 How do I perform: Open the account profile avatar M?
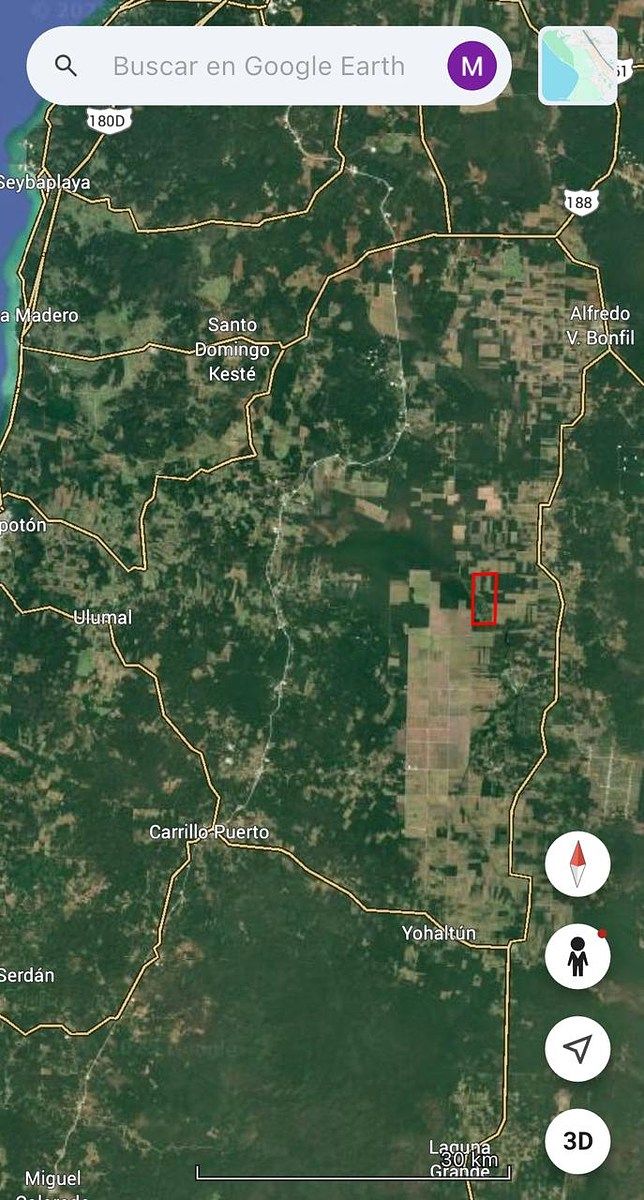pos(472,66)
